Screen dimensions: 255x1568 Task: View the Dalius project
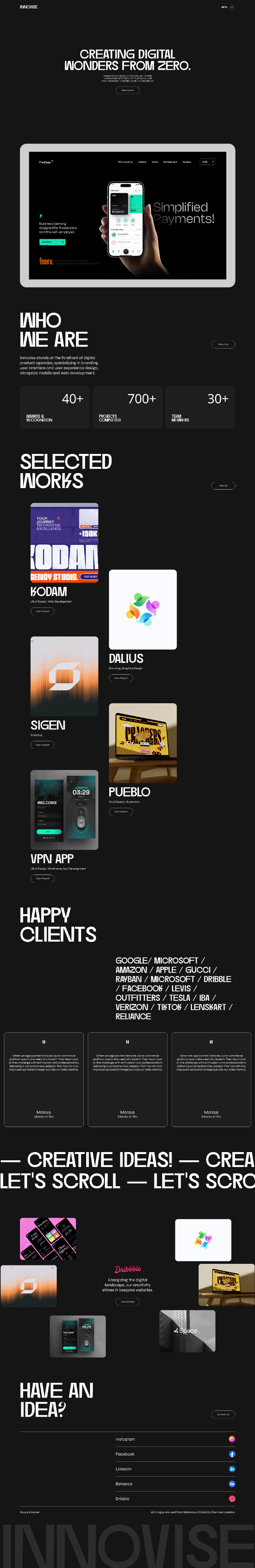click(x=121, y=678)
